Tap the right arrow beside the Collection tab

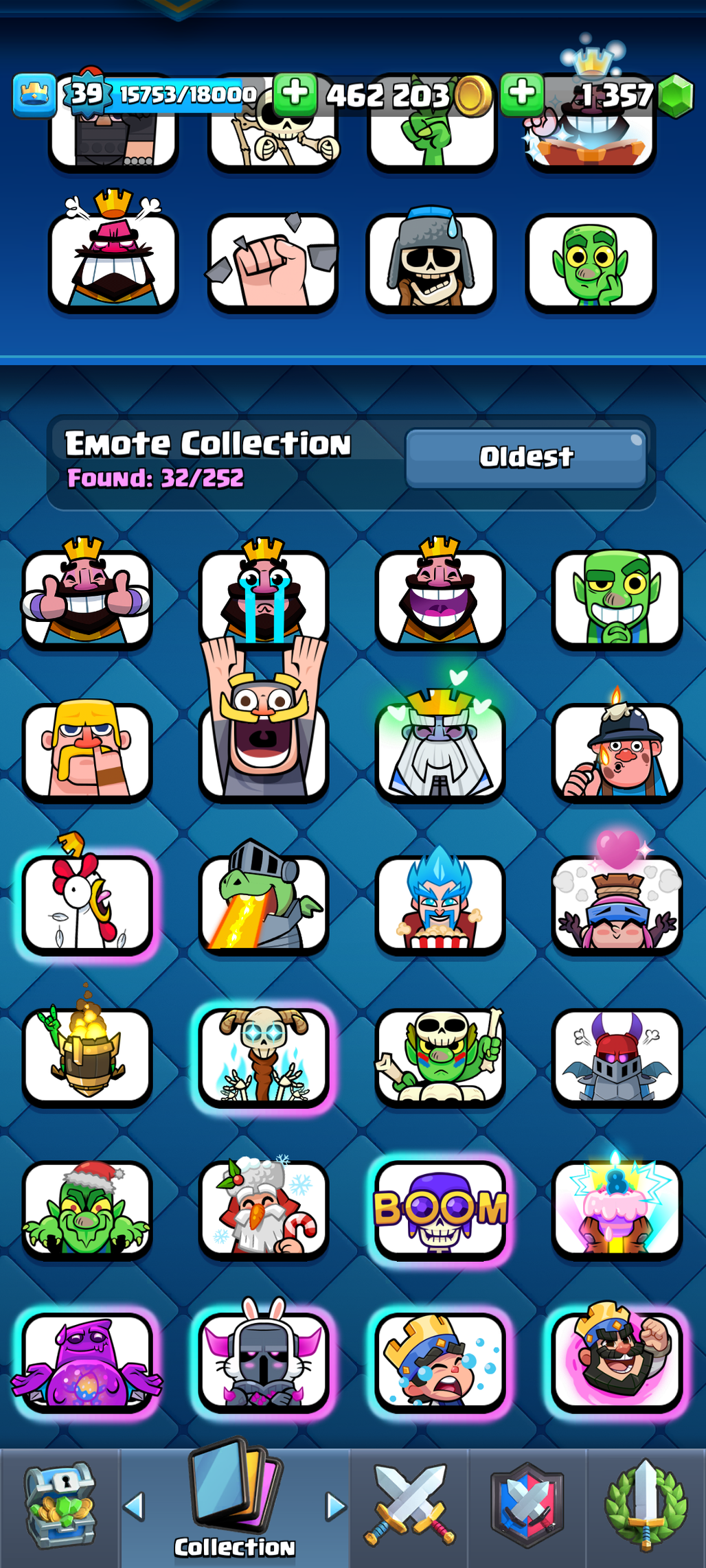335,1507
